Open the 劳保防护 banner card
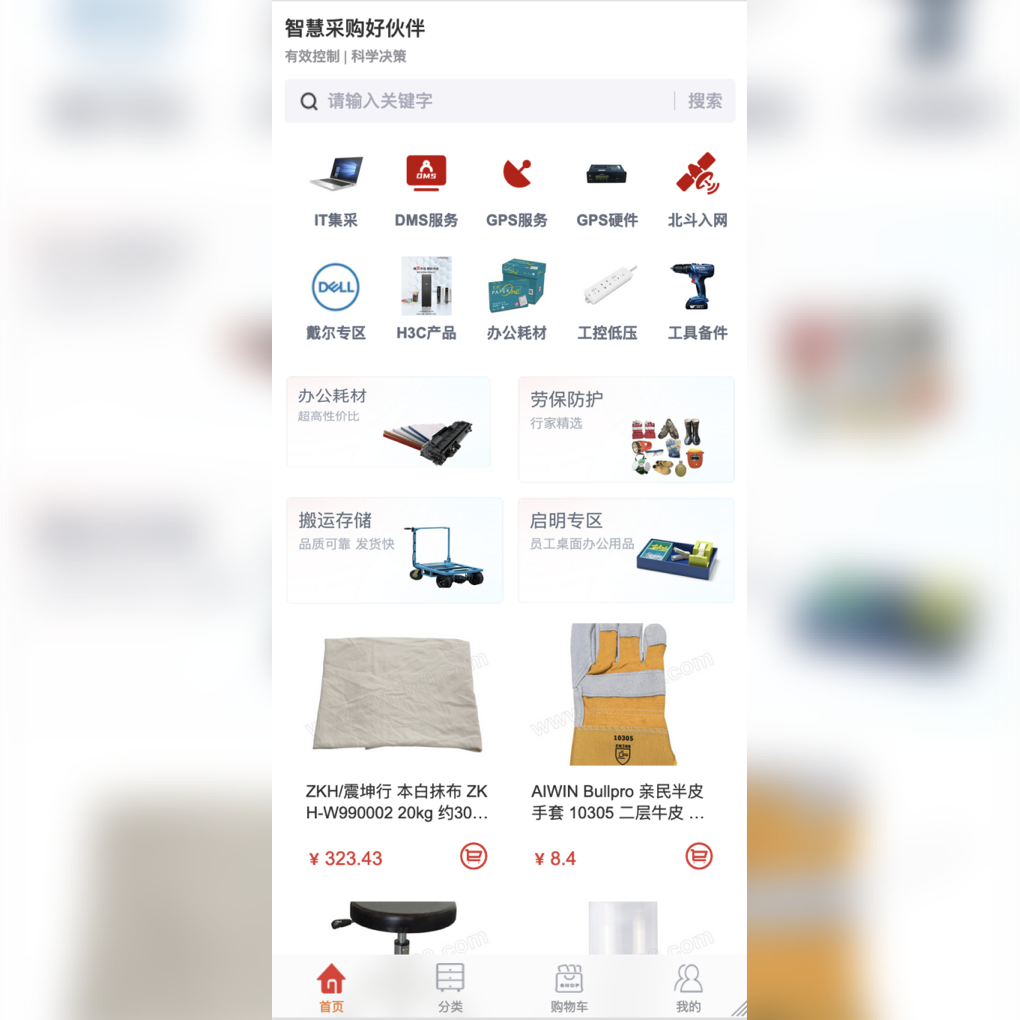The width and height of the screenshot is (1020, 1020). coord(626,429)
